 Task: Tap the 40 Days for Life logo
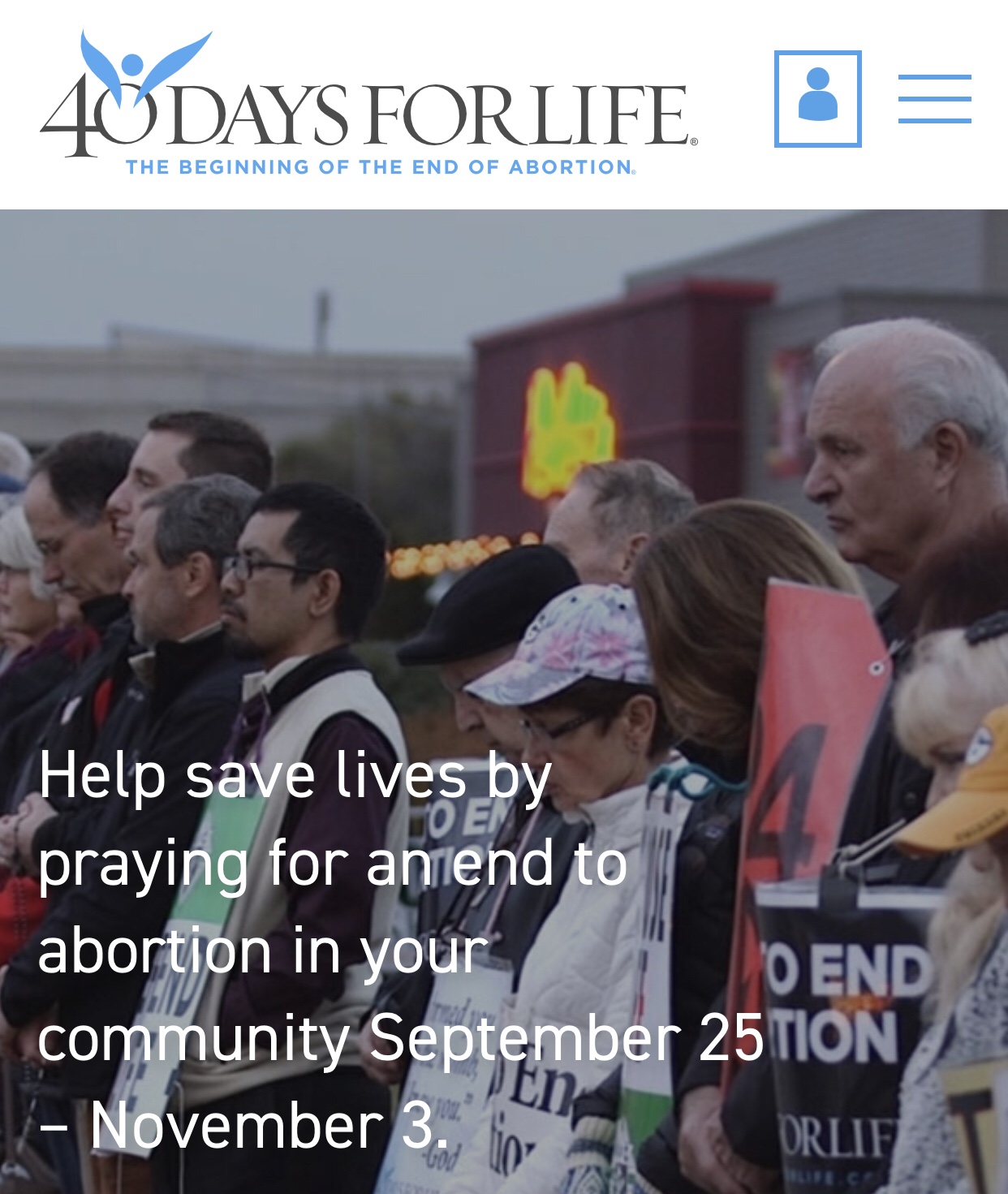(367, 104)
